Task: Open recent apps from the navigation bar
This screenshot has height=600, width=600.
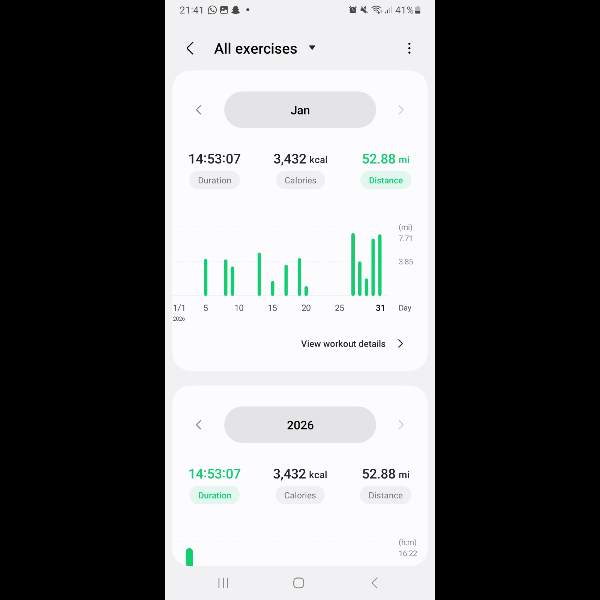Action: [x=223, y=582]
